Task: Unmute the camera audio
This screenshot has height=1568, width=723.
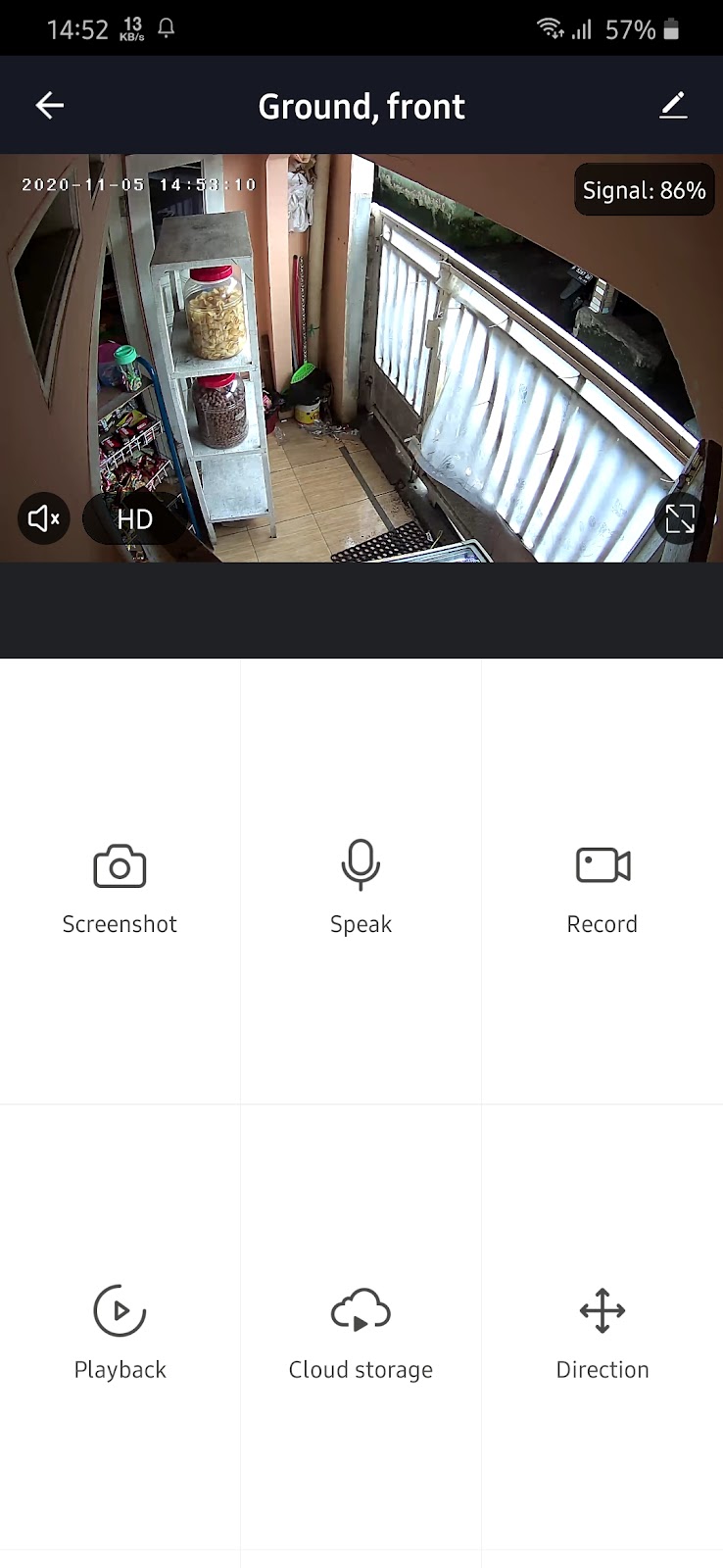Action: coord(44,518)
